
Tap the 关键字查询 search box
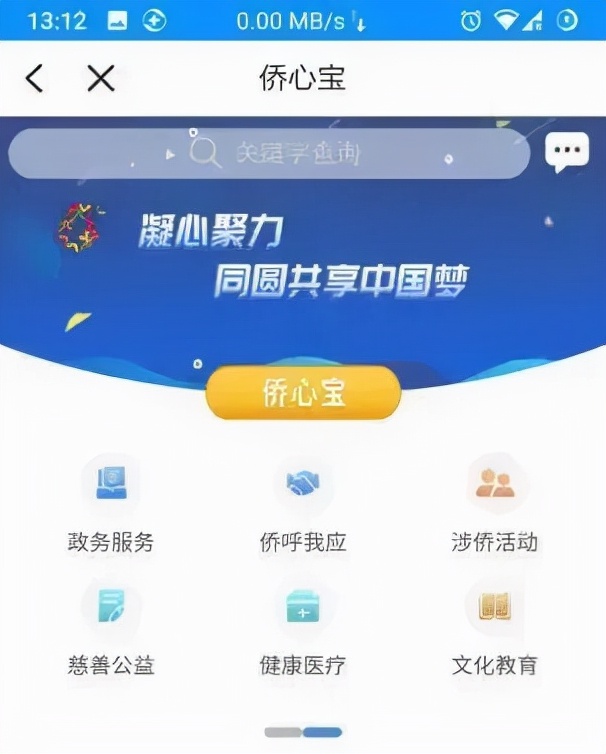tap(270, 153)
